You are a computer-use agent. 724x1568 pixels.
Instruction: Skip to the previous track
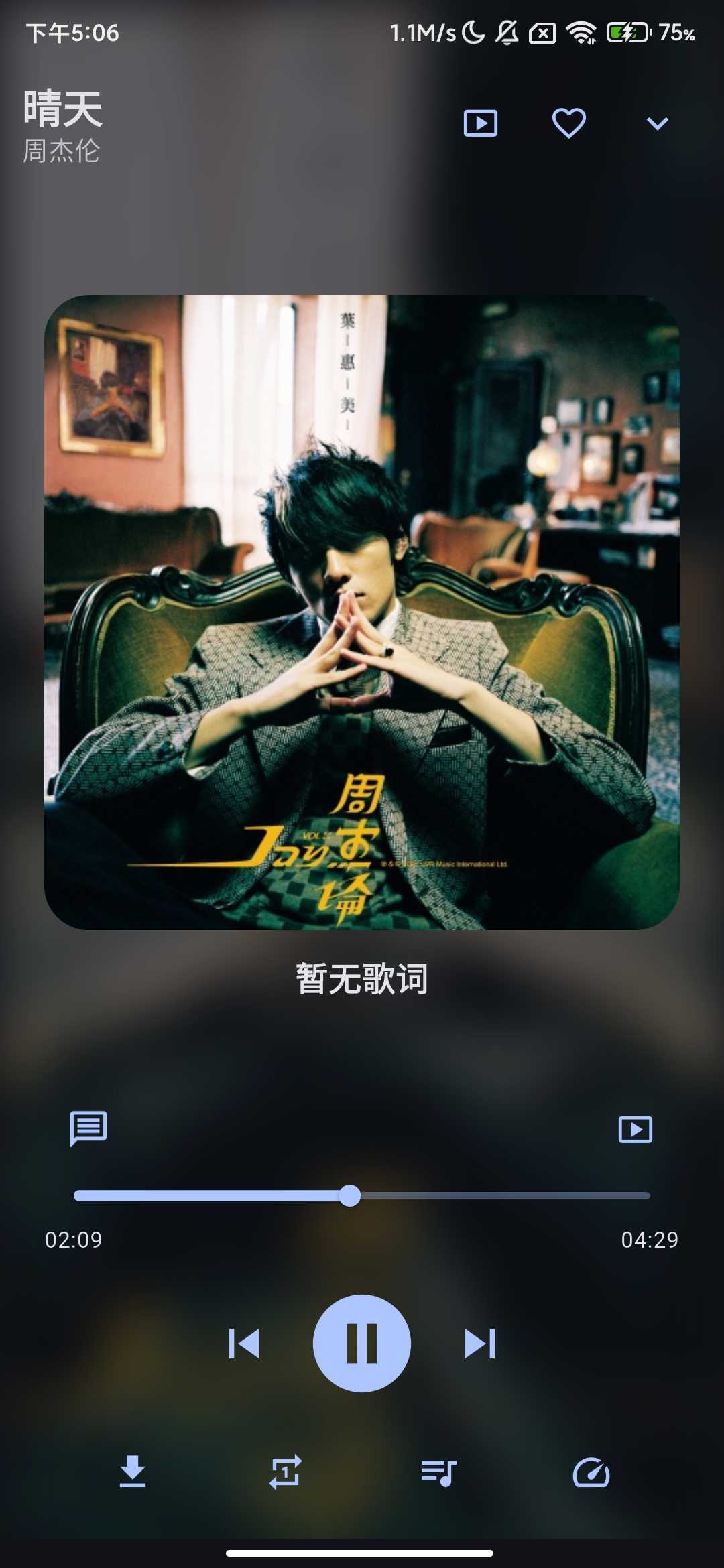(x=244, y=1344)
